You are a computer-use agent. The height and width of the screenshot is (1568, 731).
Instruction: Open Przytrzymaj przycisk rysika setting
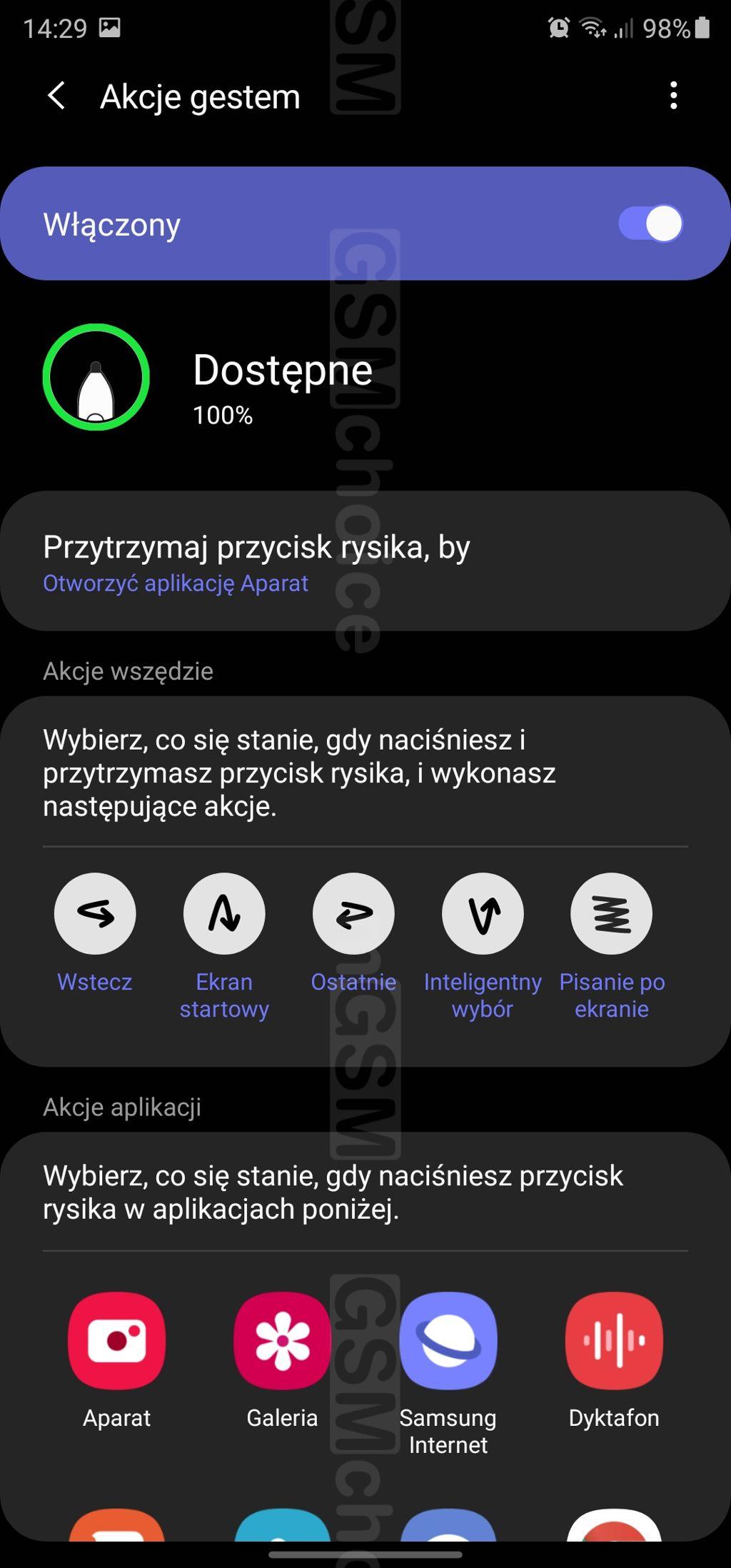point(364,561)
